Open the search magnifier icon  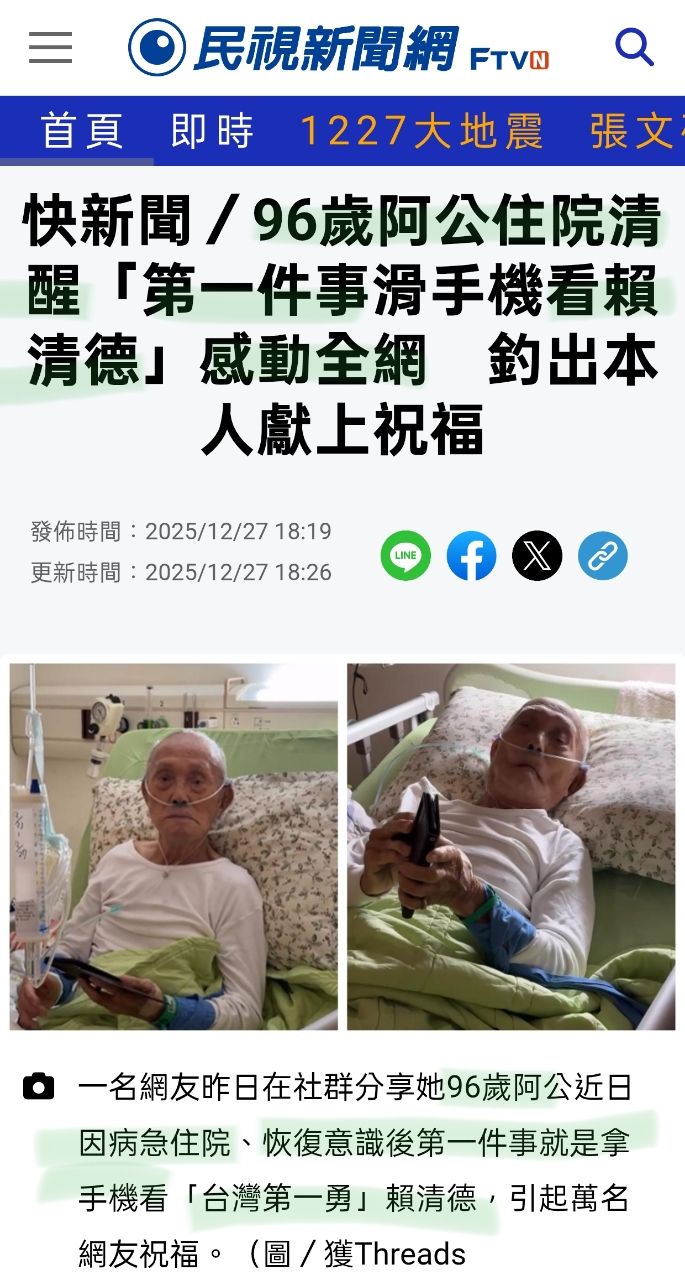pos(633,47)
